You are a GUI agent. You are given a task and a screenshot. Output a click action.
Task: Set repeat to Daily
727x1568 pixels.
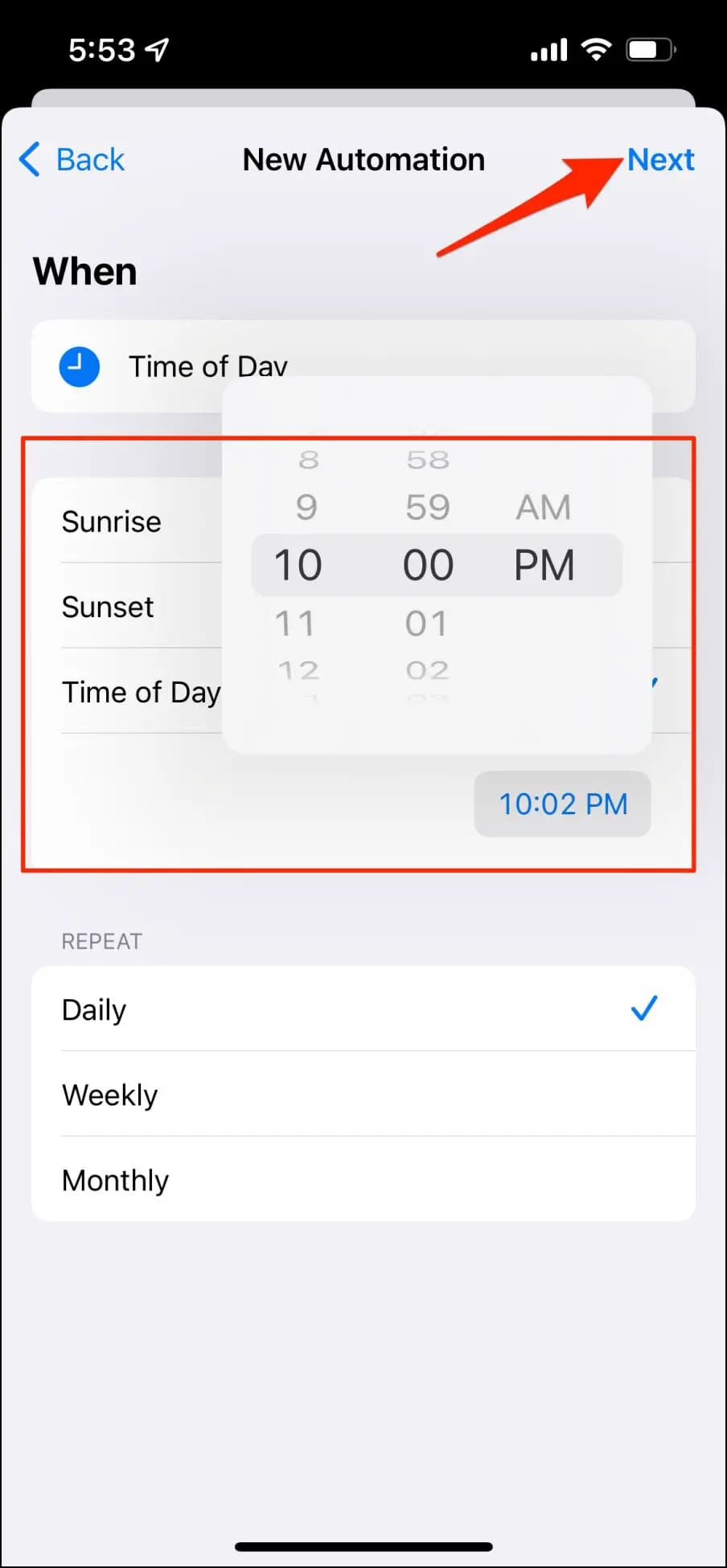pos(362,1009)
